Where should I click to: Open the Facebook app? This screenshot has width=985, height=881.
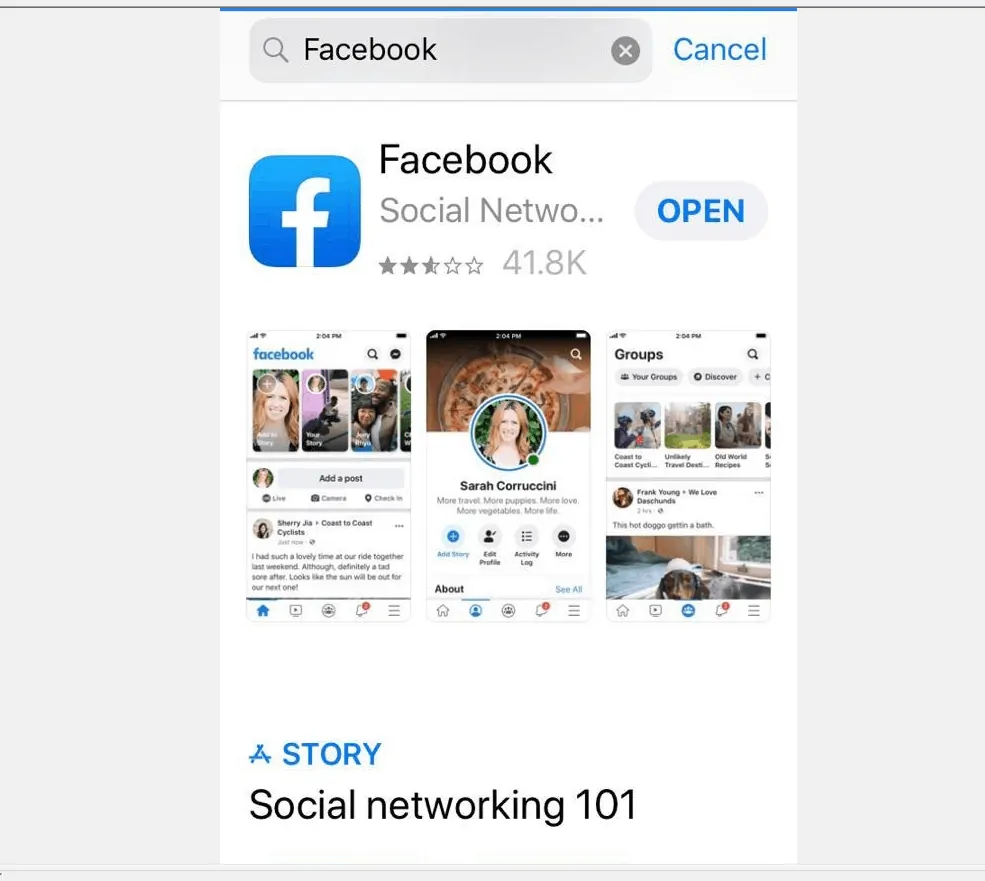pyautogui.click(x=700, y=211)
